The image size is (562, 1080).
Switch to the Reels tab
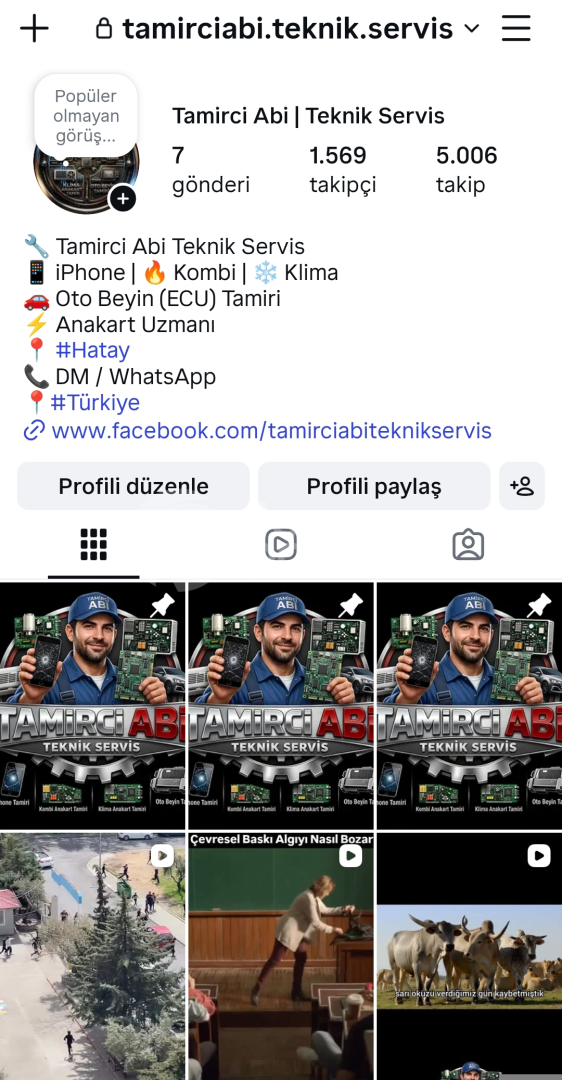(281, 544)
